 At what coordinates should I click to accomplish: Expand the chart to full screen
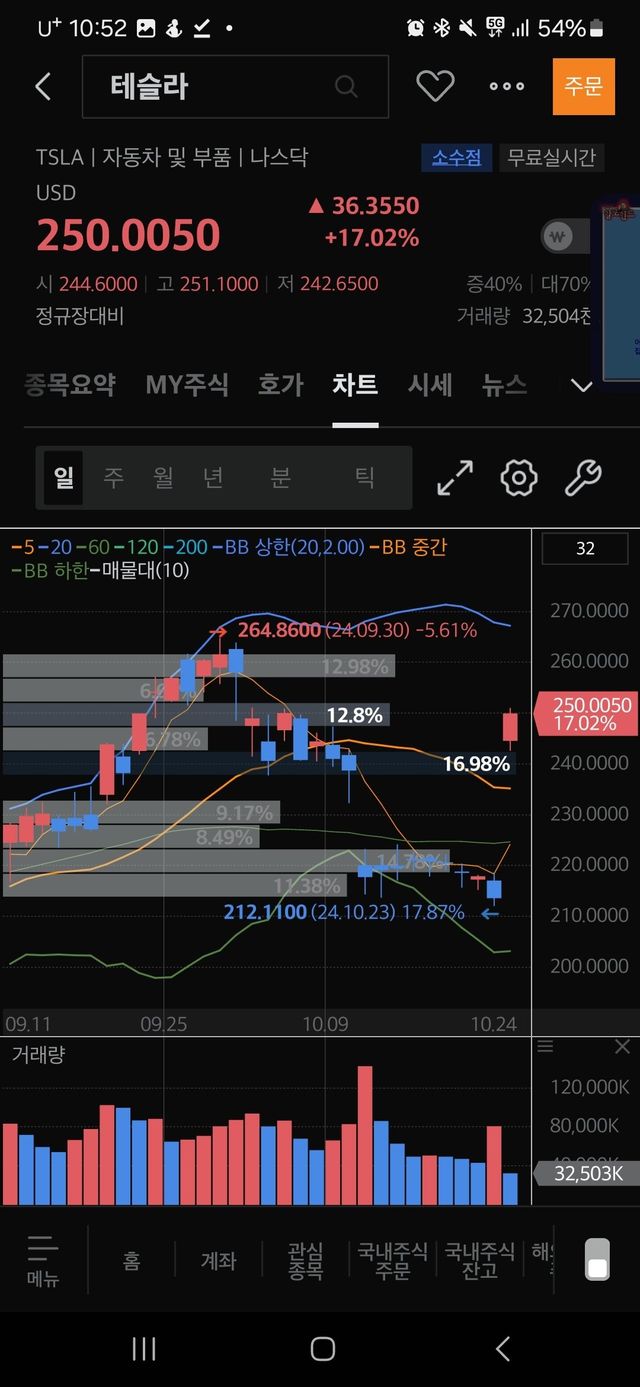pos(456,478)
